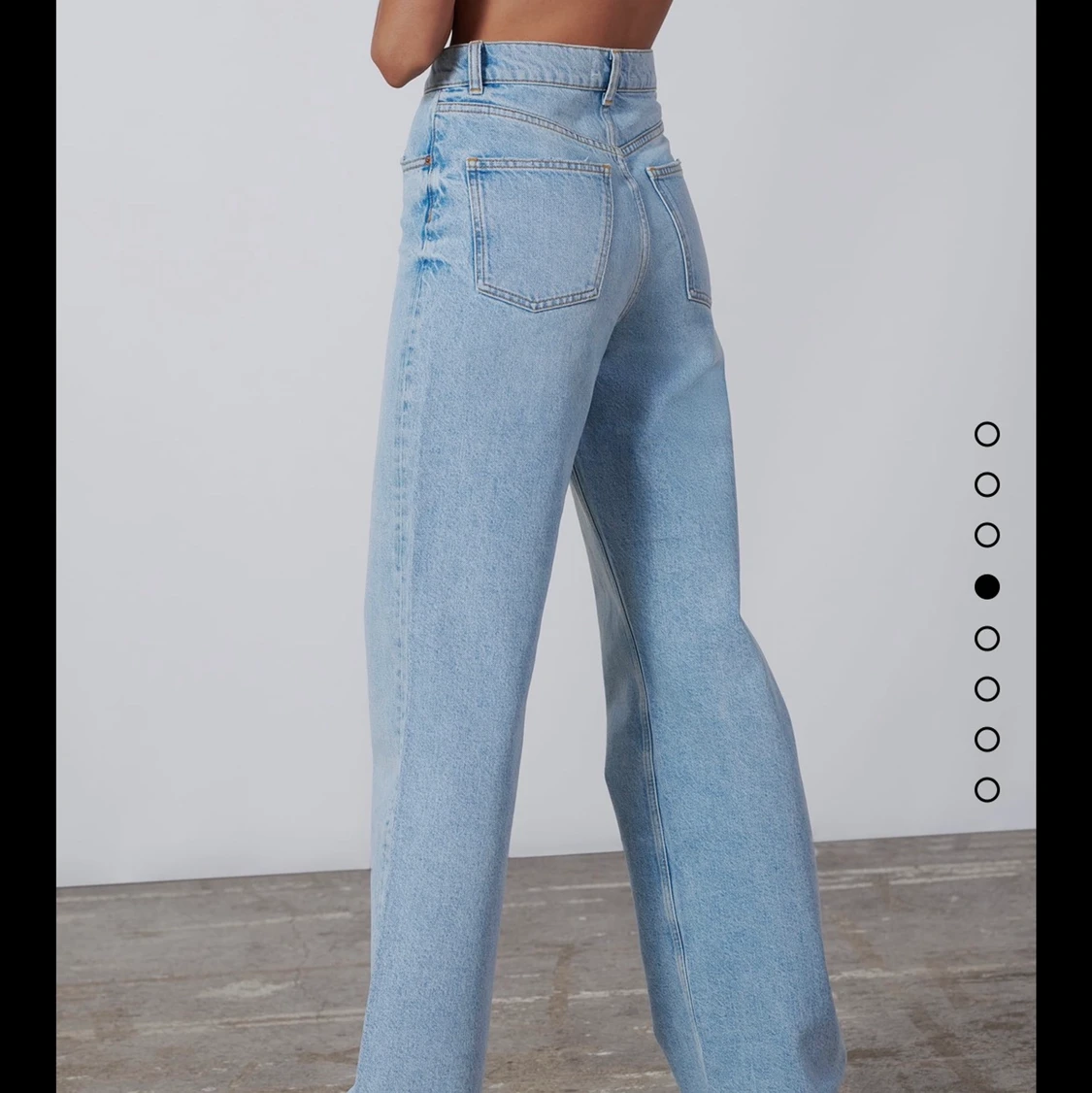
Task: Select the seventh image indicator dot
Action: 986,740
